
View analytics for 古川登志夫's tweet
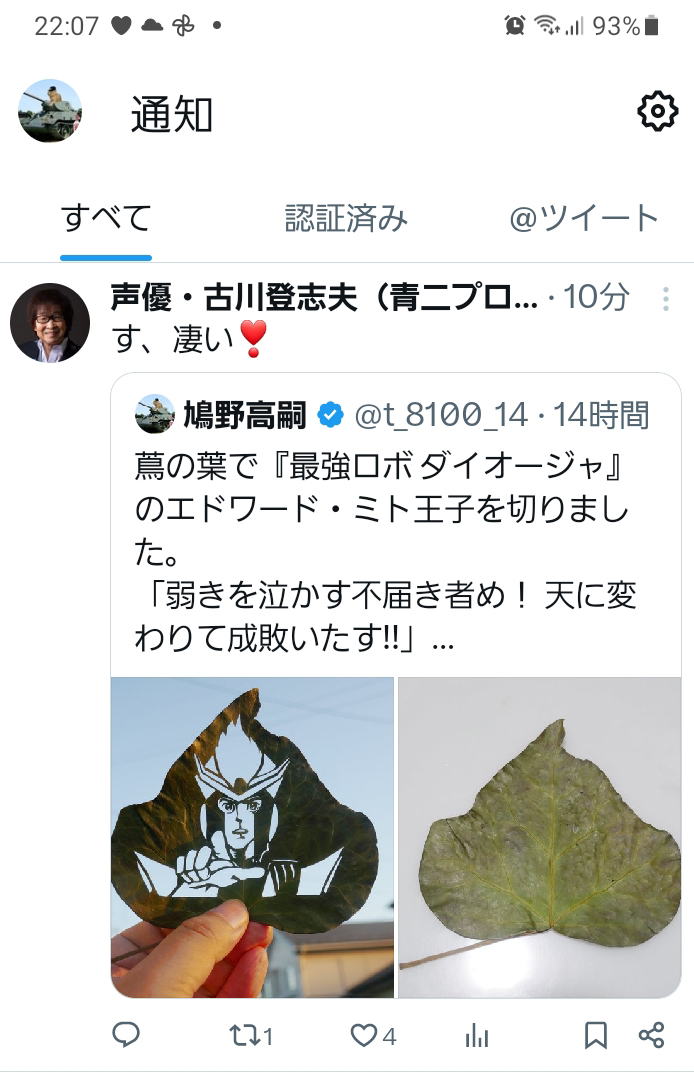point(477,1035)
